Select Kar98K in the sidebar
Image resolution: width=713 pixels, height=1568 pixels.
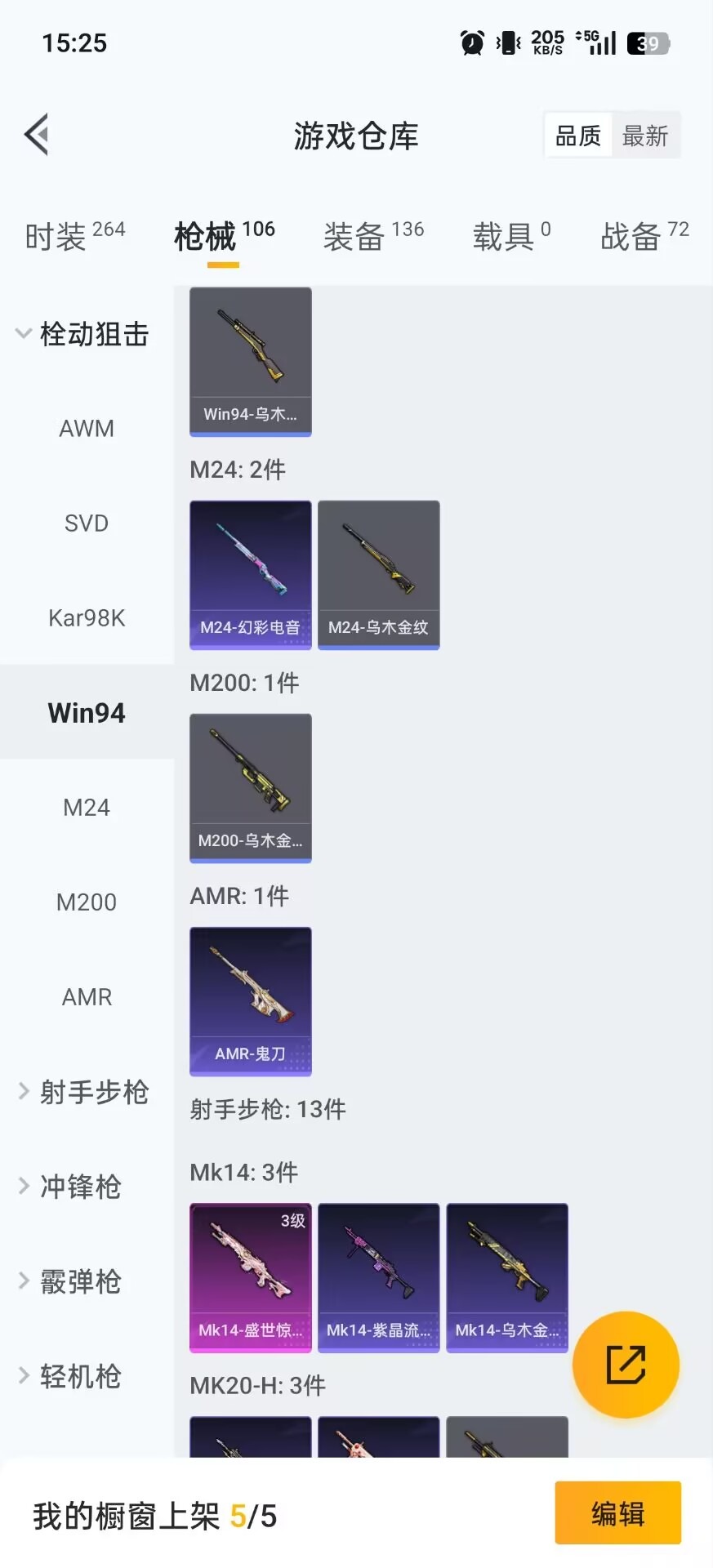point(87,617)
